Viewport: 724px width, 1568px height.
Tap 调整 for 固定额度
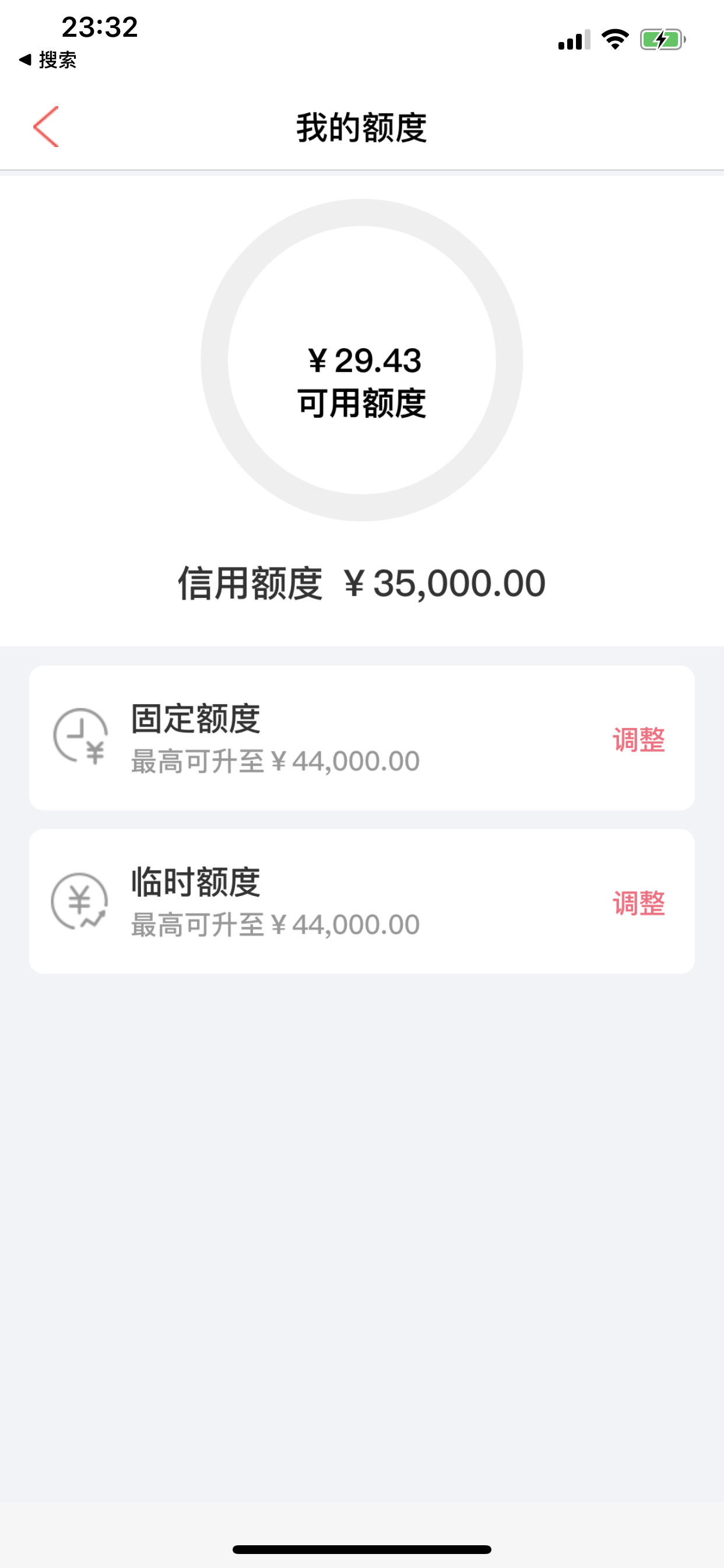tap(638, 740)
